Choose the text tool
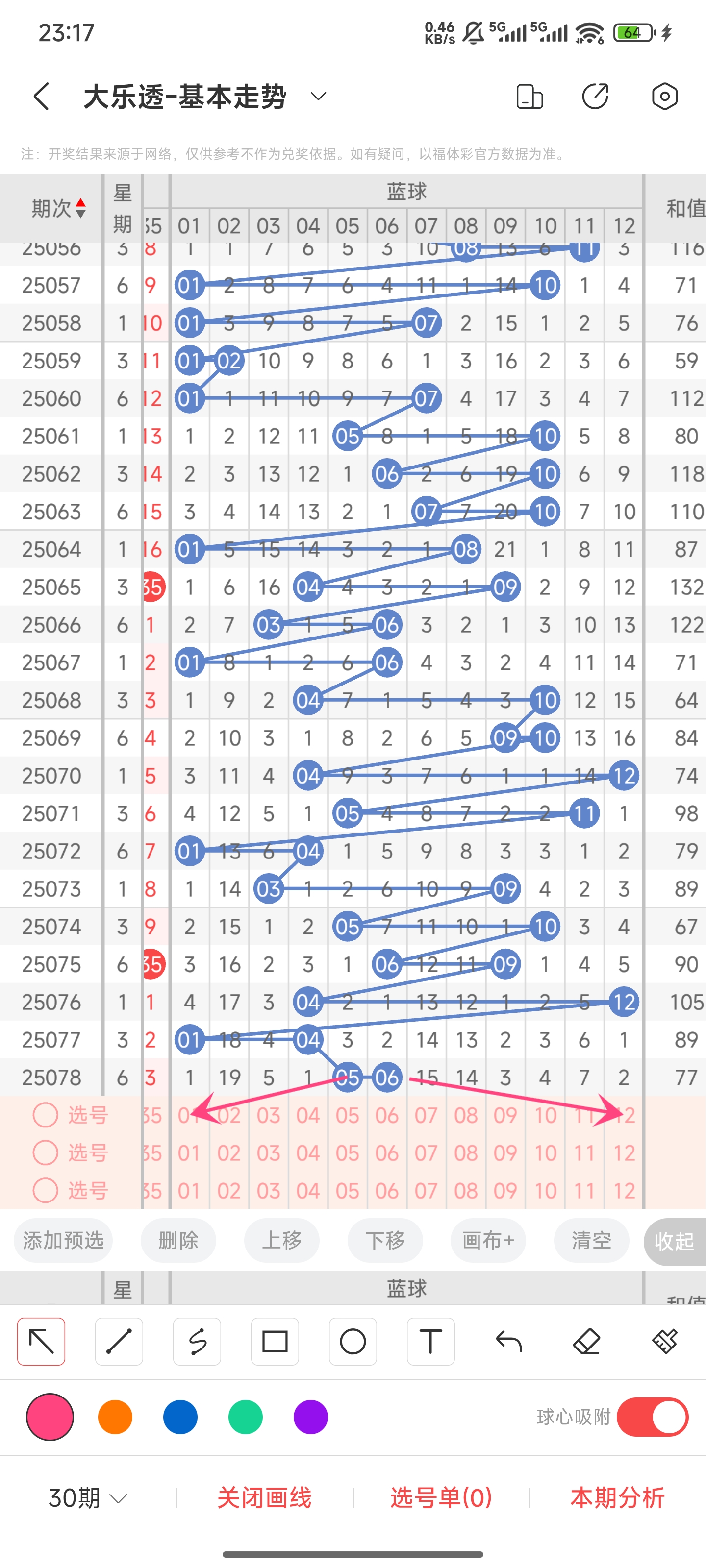 [x=430, y=1342]
